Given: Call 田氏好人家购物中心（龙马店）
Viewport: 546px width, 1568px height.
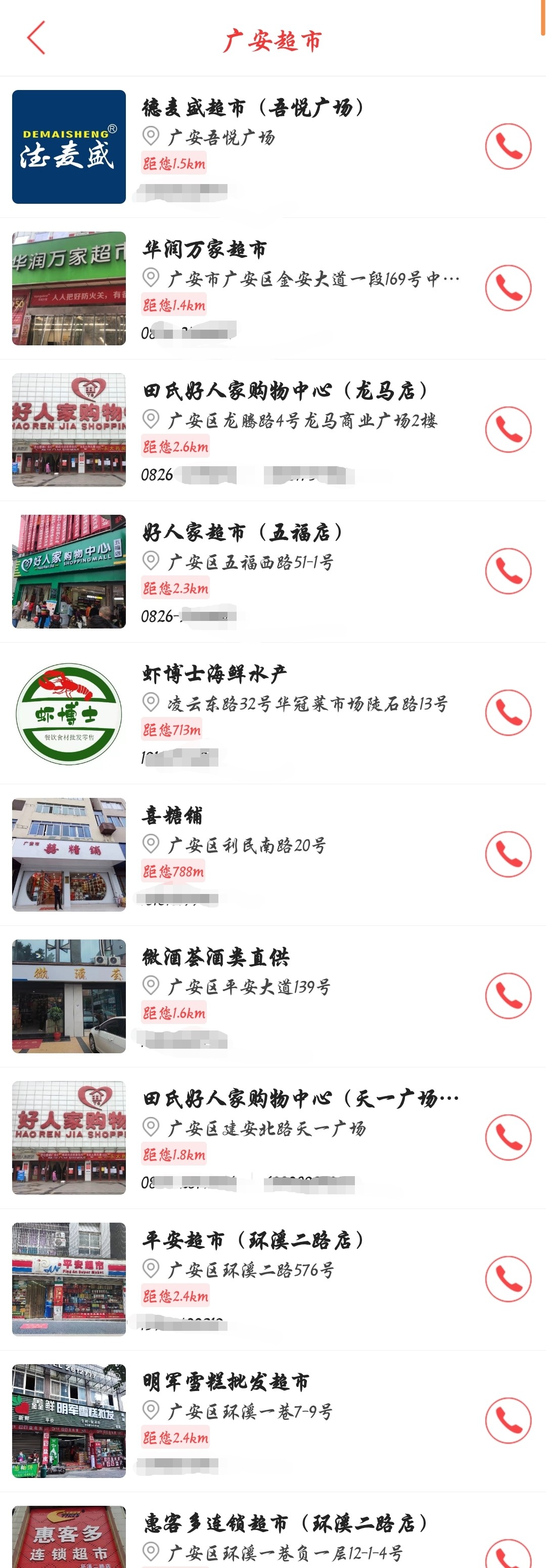Looking at the screenshot, I should point(508,430).
